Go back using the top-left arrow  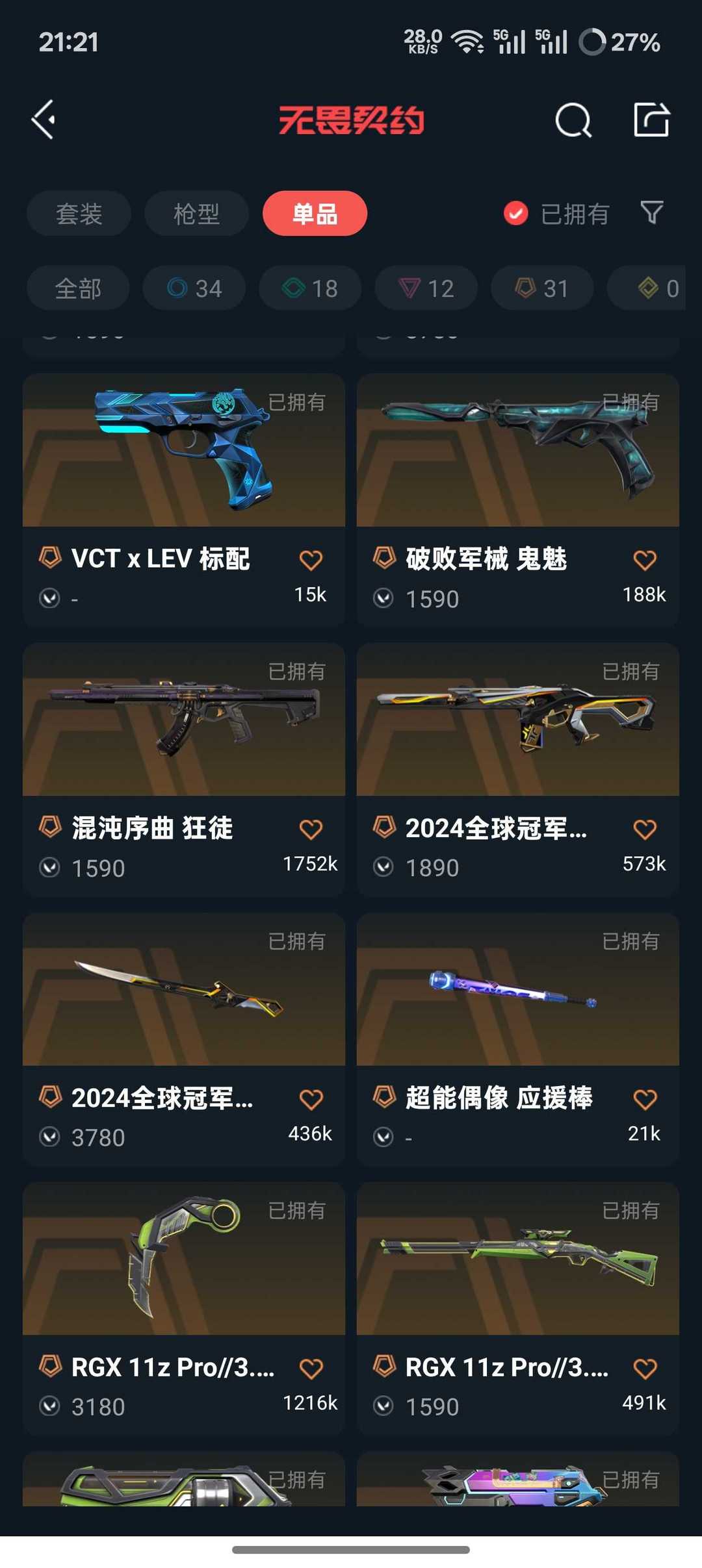coord(44,120)
